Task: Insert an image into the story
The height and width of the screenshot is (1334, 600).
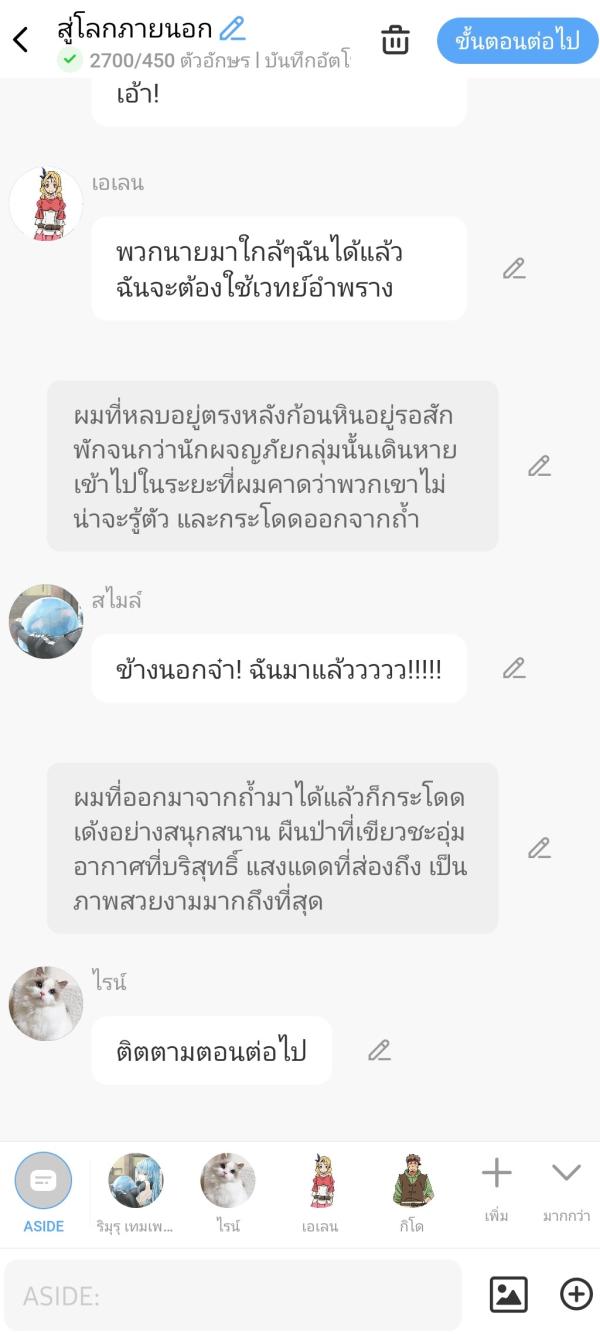Action: click(508, 1294)
